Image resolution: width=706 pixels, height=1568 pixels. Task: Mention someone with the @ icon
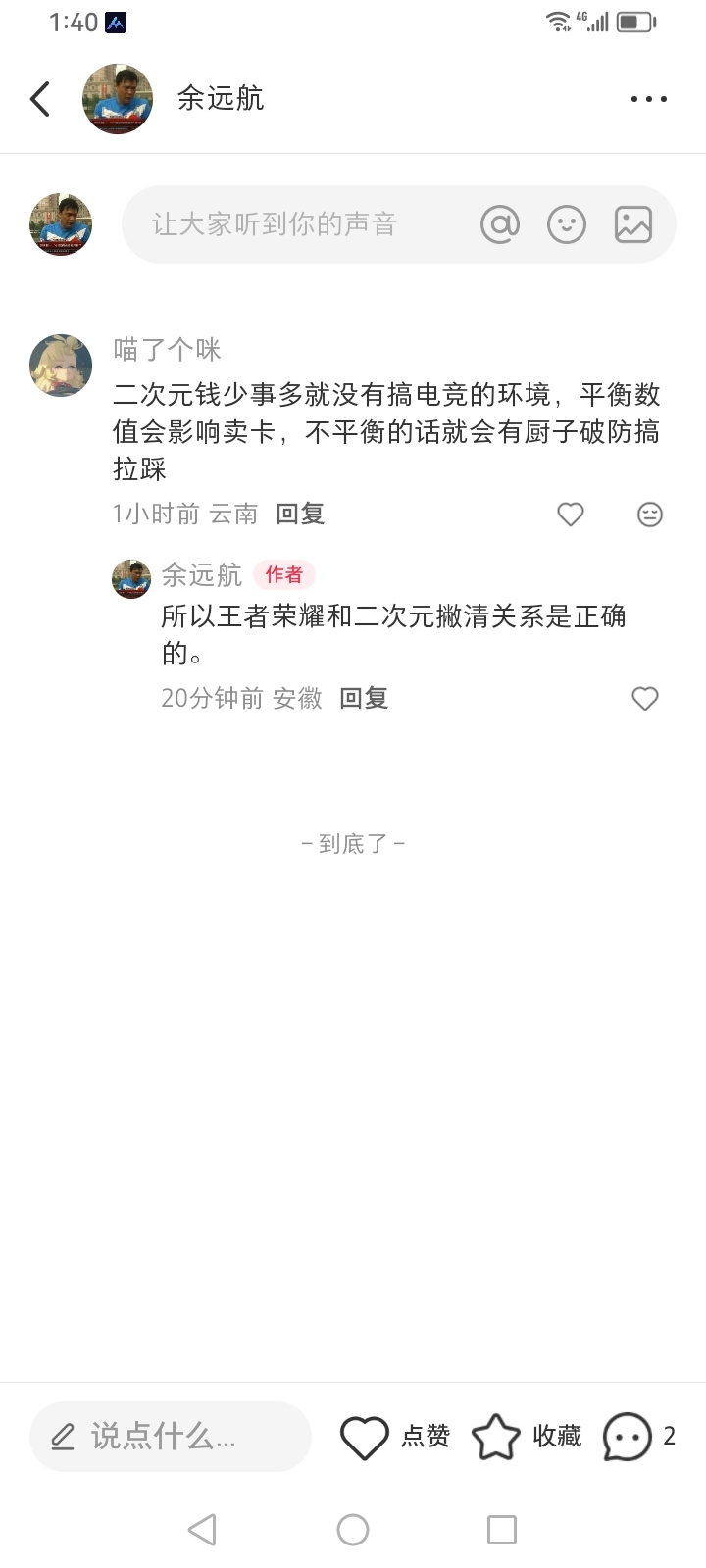(499, 224)
